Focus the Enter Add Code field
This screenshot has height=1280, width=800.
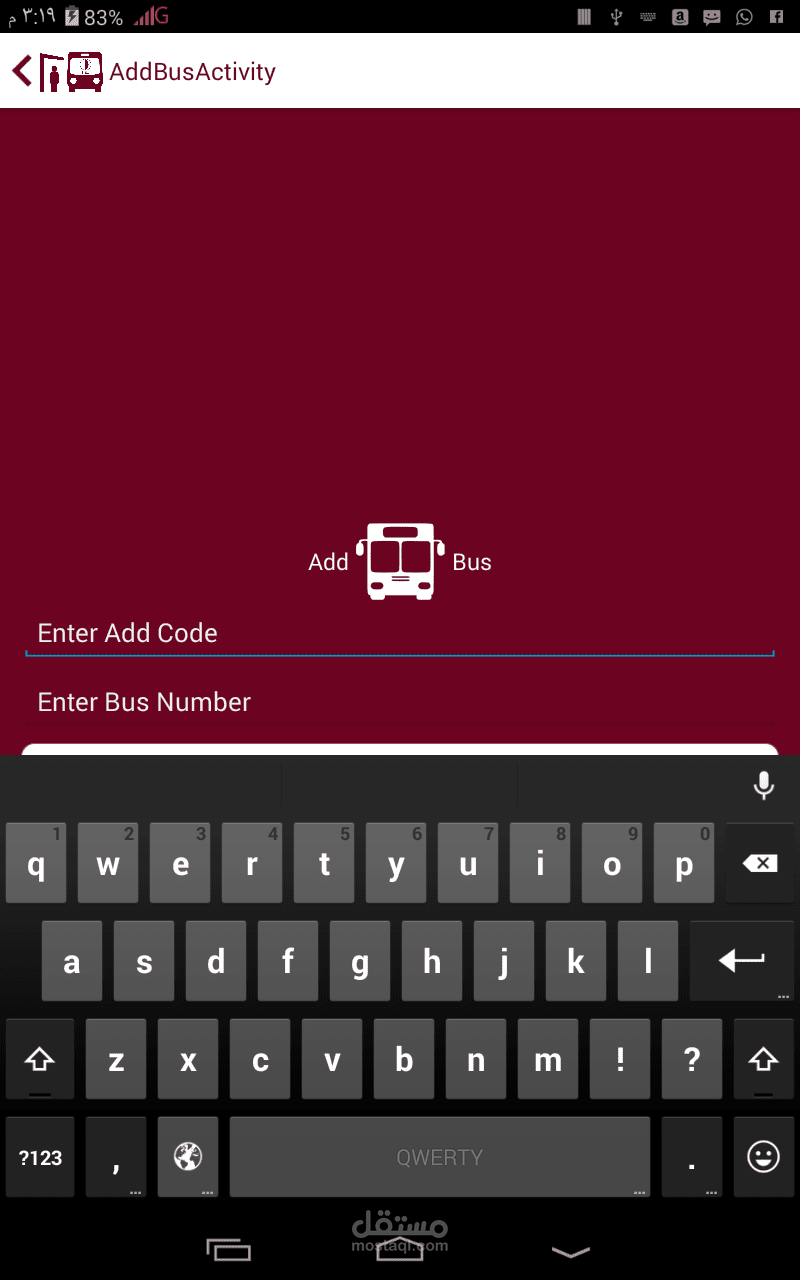pos(400,634)
